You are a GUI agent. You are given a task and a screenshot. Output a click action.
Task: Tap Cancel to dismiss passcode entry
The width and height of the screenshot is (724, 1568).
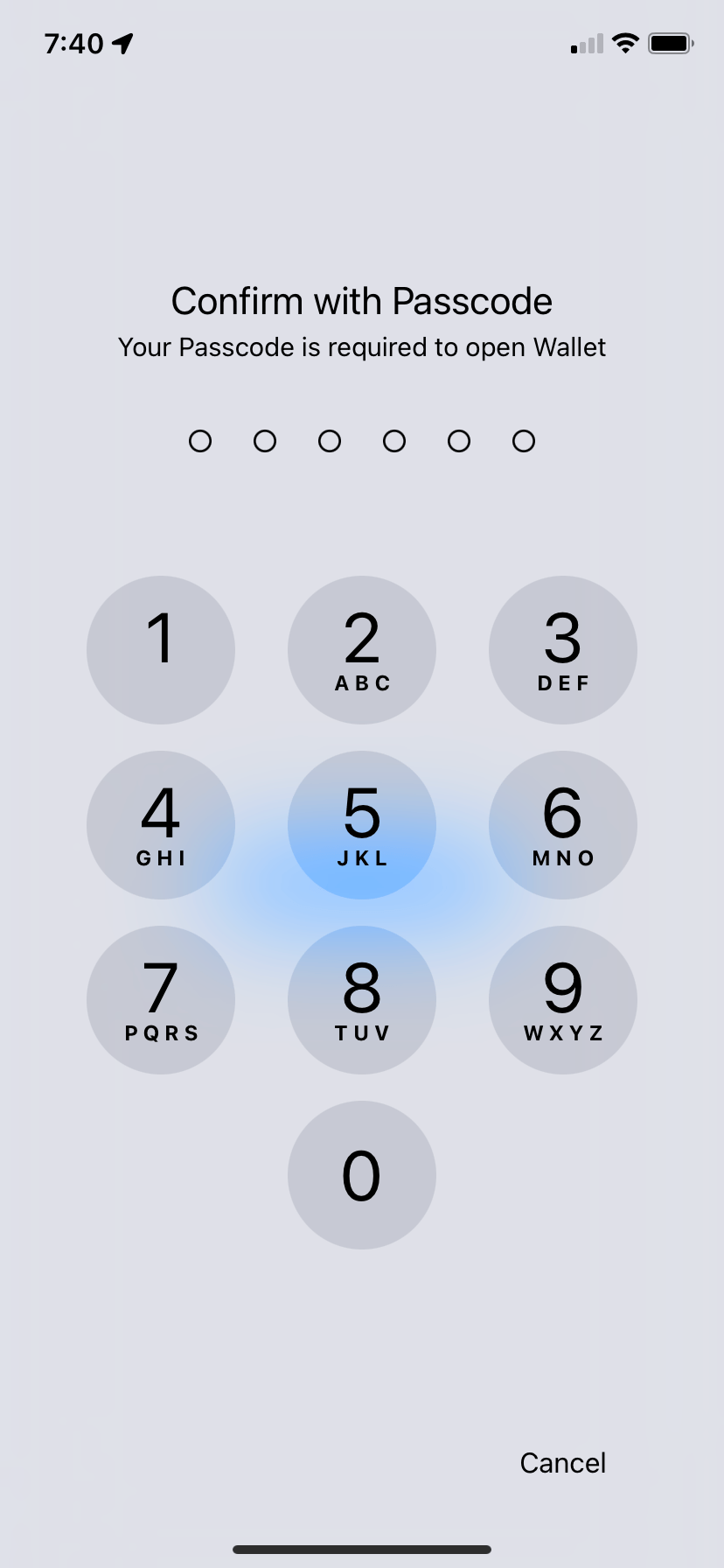click(x=563, y=1462)
